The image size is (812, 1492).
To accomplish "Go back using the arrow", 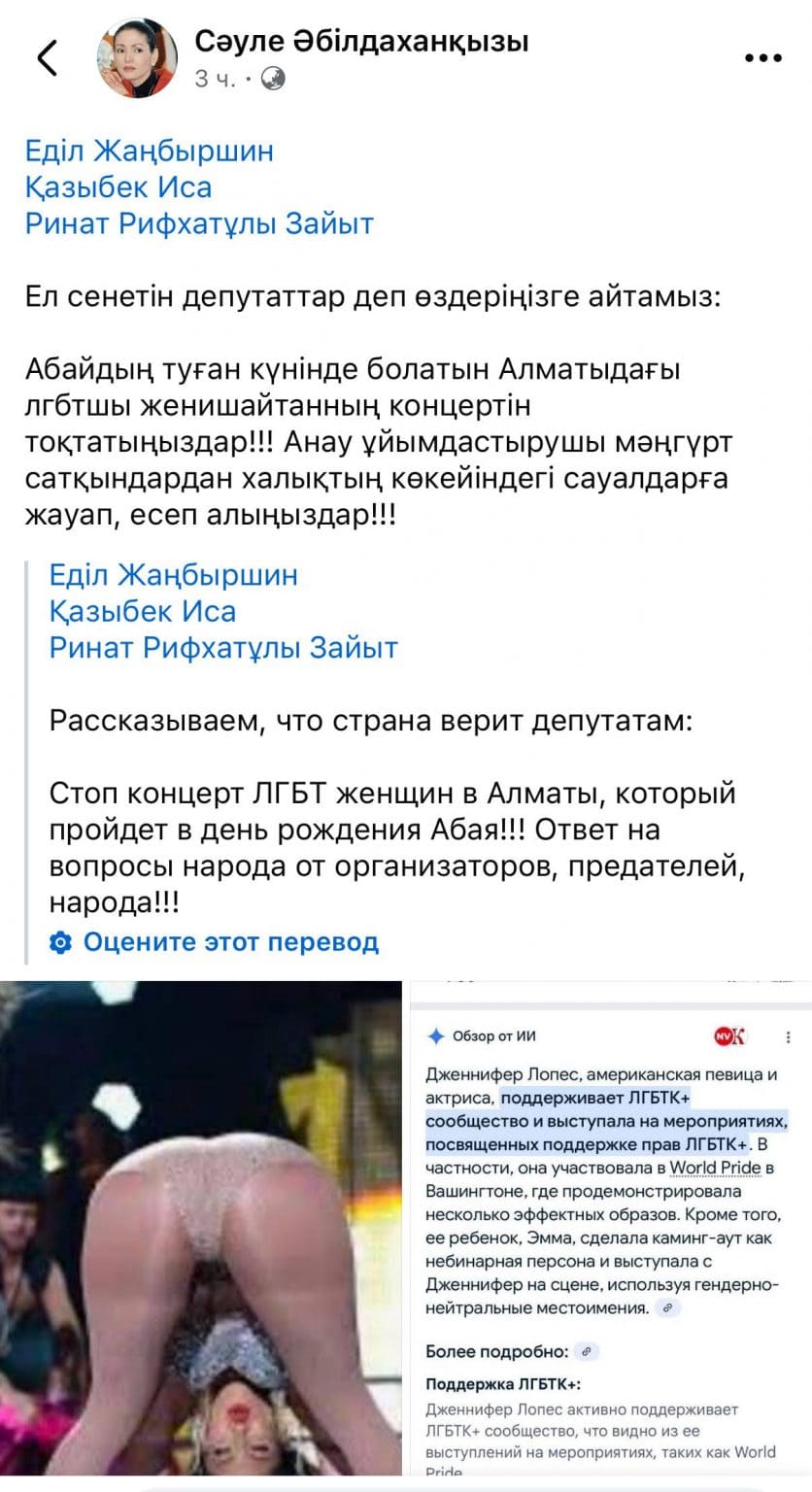I will click(x=48, y=58).
